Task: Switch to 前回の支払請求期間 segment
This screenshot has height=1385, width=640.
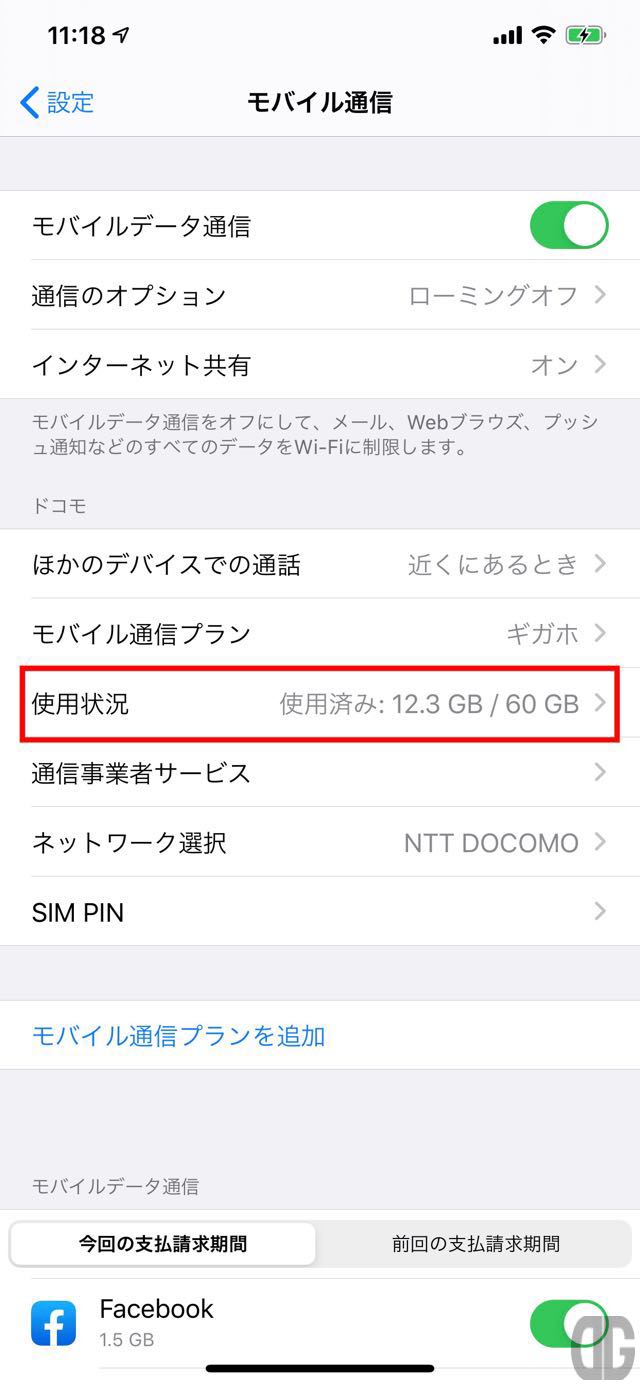Action: tap(475, 1245)
